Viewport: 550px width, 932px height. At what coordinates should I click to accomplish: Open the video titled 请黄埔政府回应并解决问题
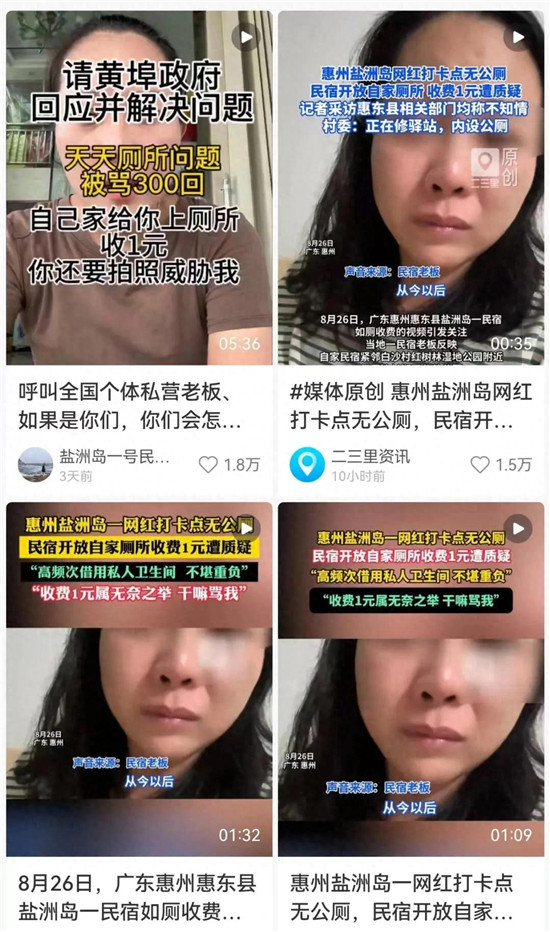[x=139, y=188]
